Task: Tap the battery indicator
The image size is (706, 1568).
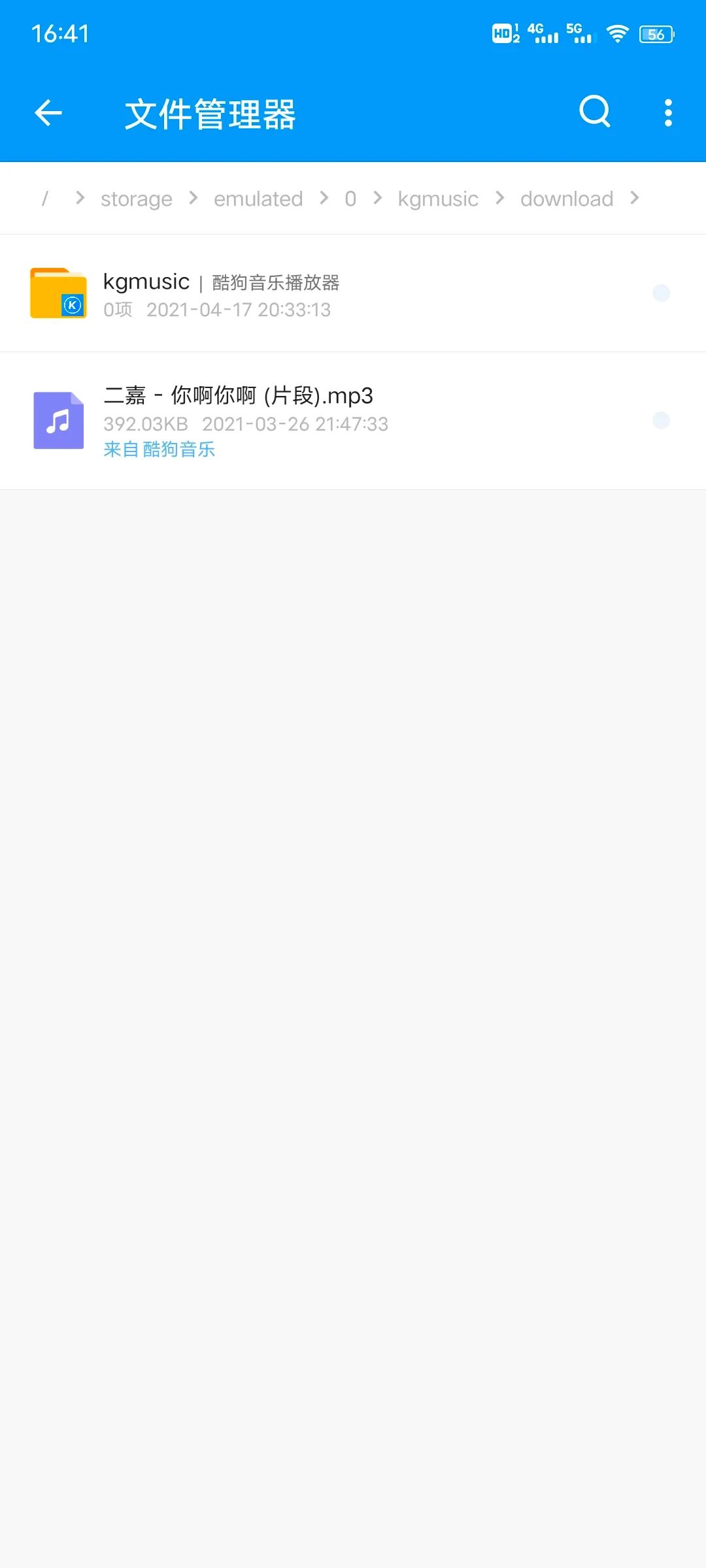Action: pos(656,33)
